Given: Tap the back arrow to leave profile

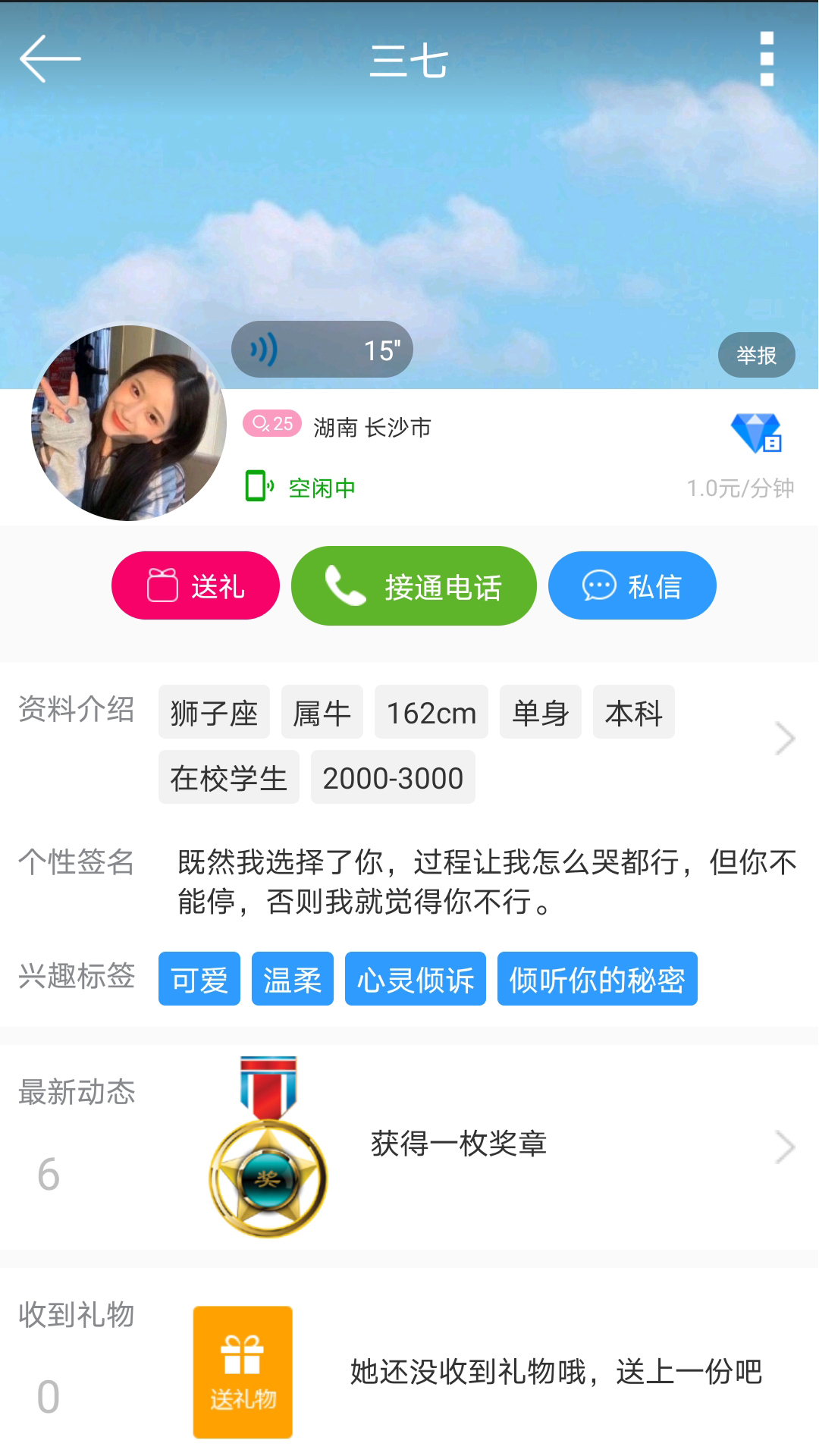Looking at the screenshot, I should click(49, 58).
